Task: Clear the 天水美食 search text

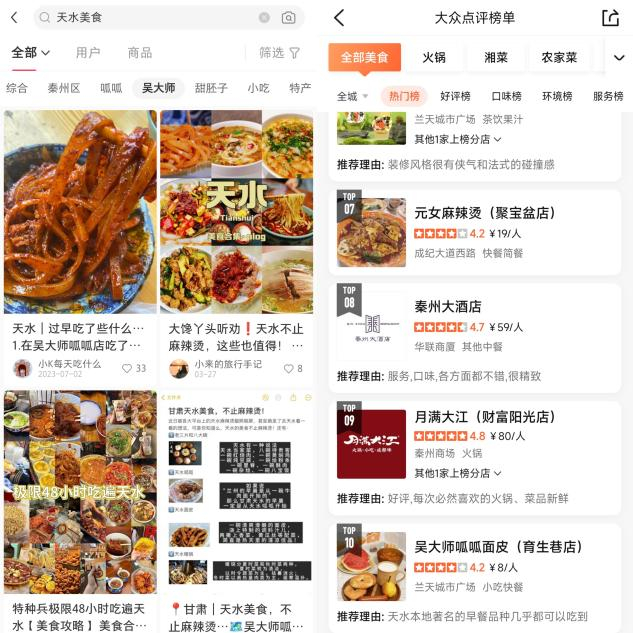Action: coord(264,17)
